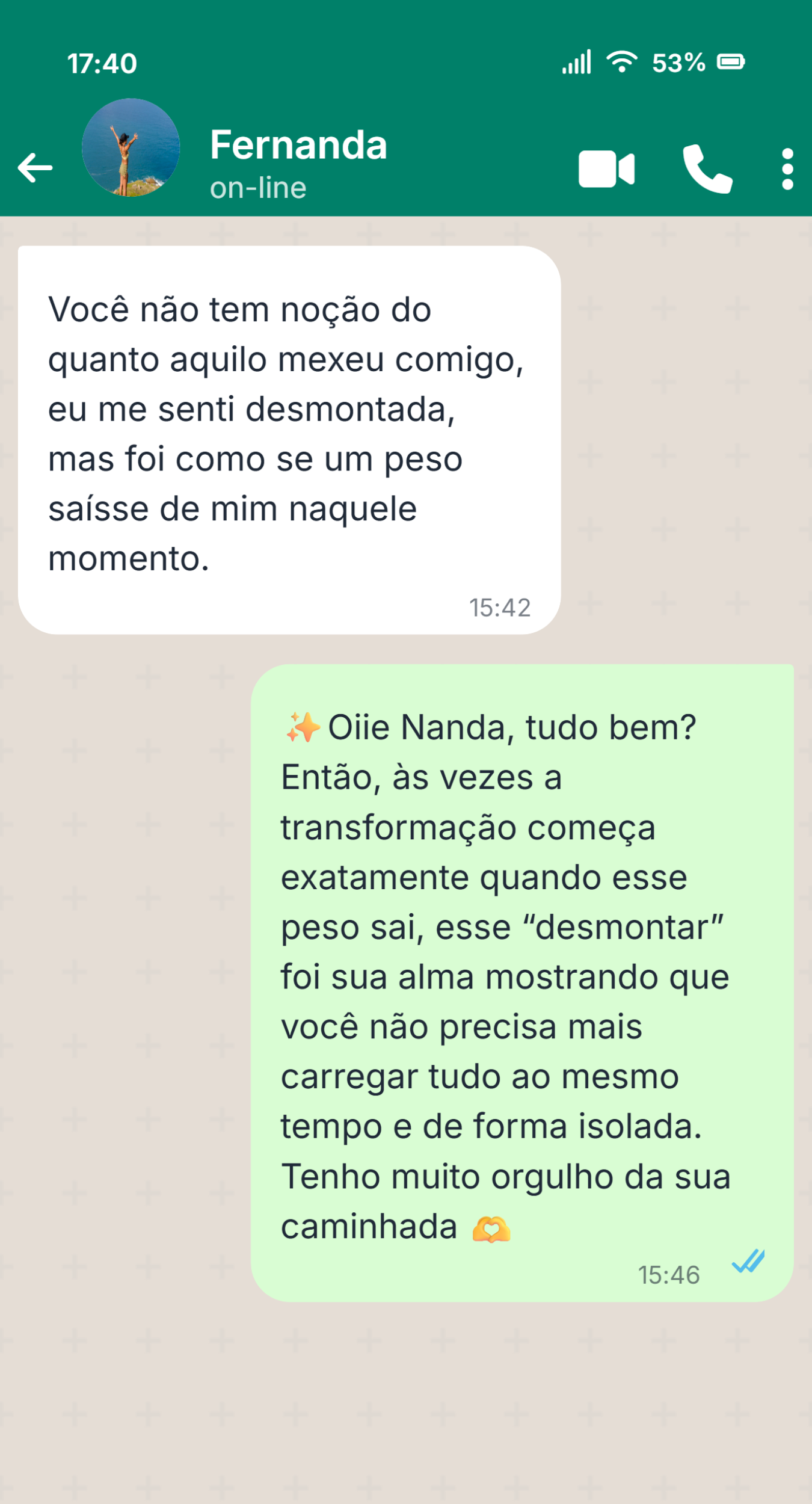Select Fernanda's message about feeling desmontada

[x=289, y=433]
